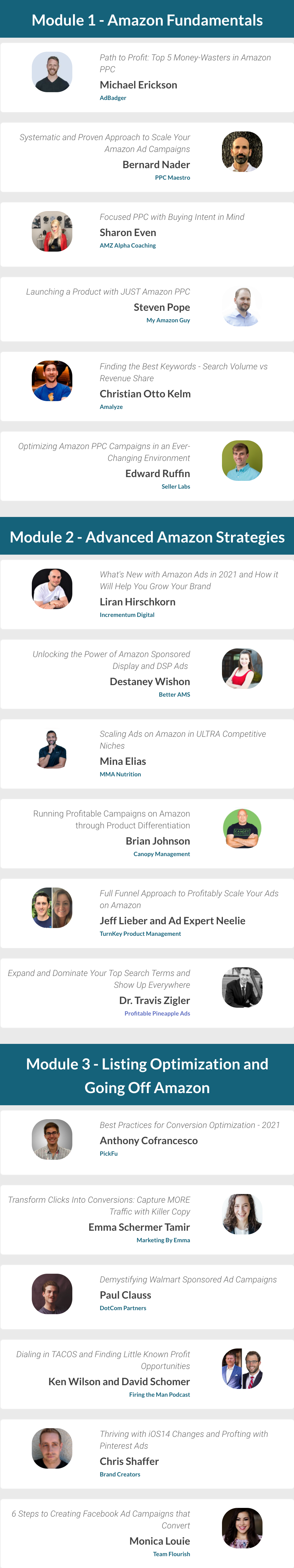Open the DotCom Partners link
This screenshot has width=294, height=1568.
tap(123, 1307)
